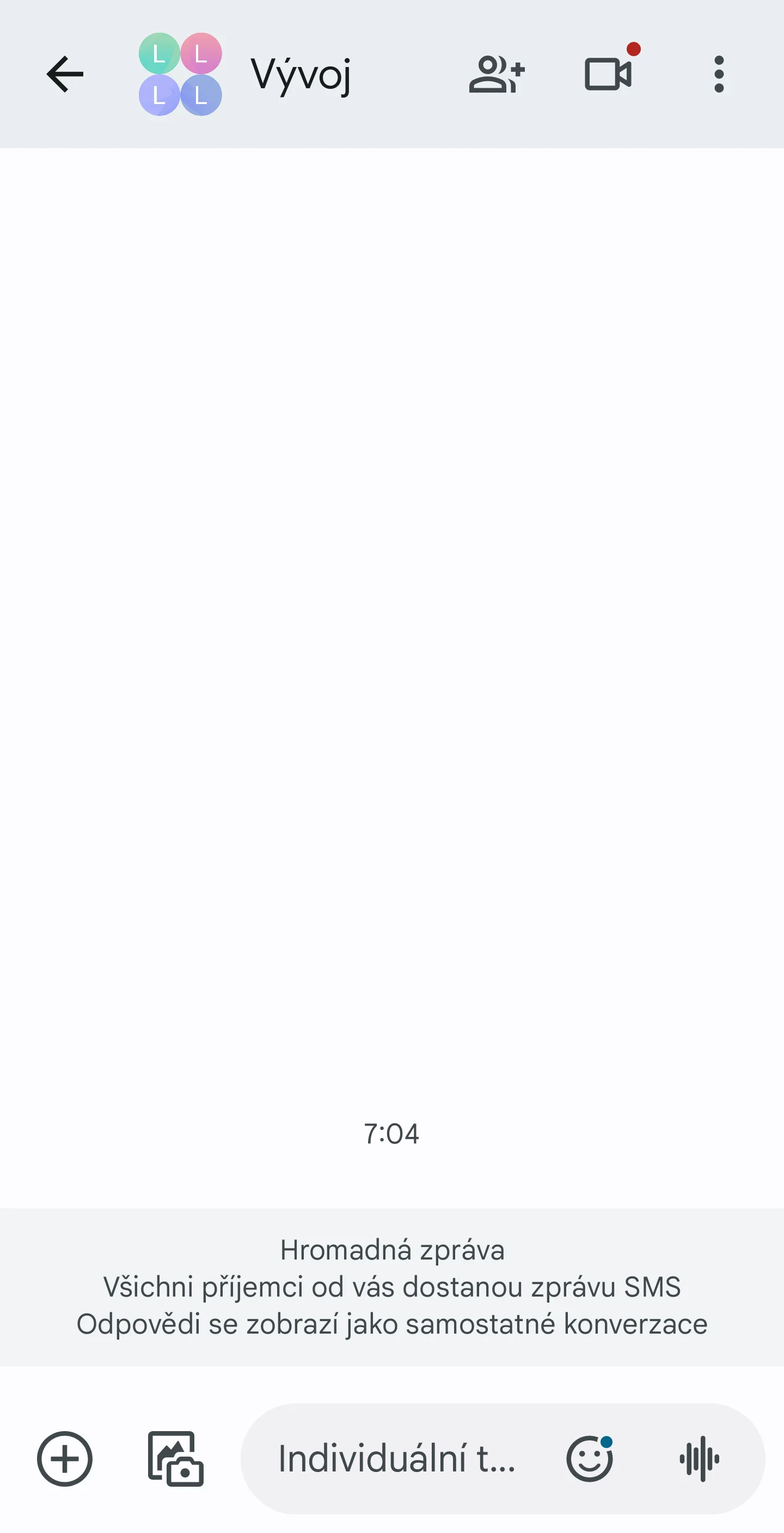Open the three-dot overflow menu
Screen dimensions: 784x1533
coord(719,75)
